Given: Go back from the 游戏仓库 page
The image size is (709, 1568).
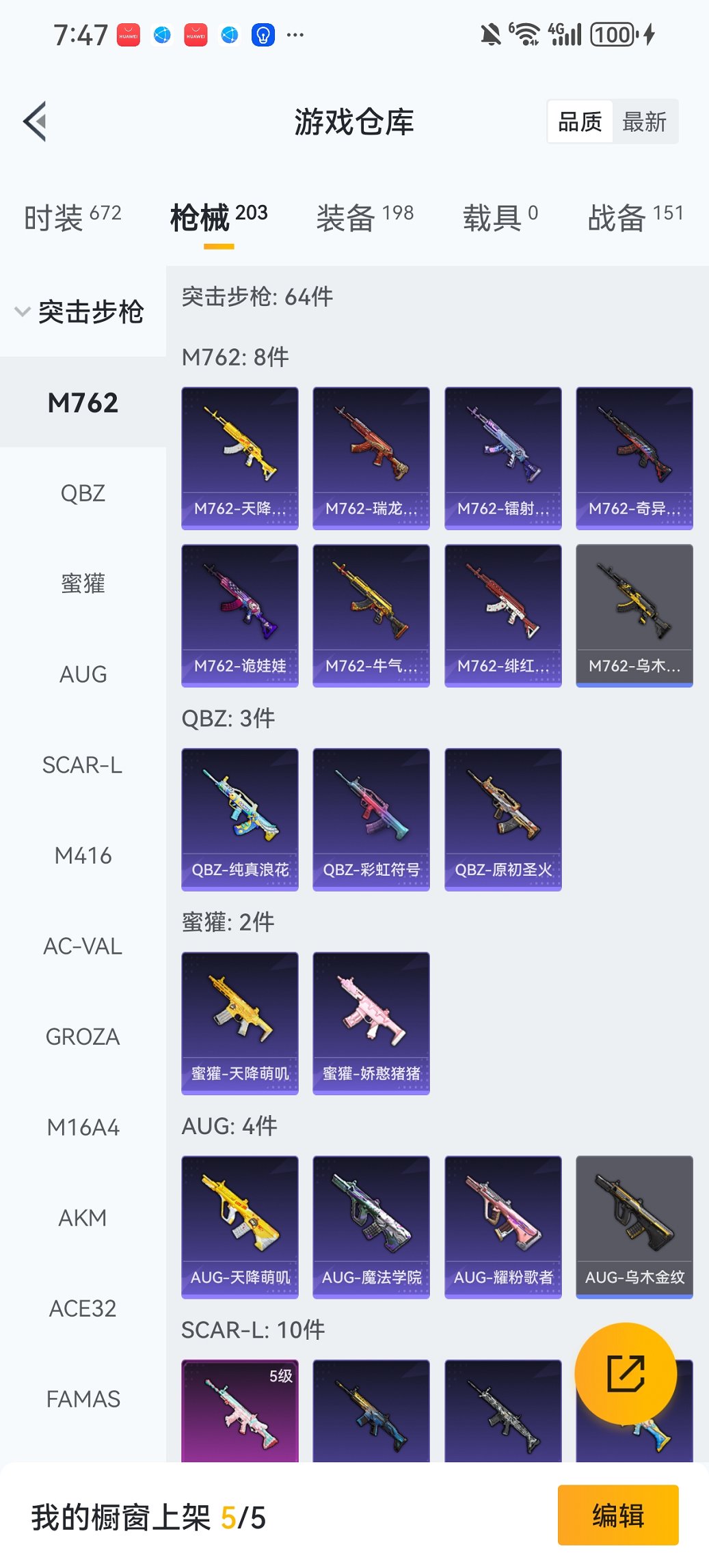Looking at the screenshot, I should (x=36, y=122).
